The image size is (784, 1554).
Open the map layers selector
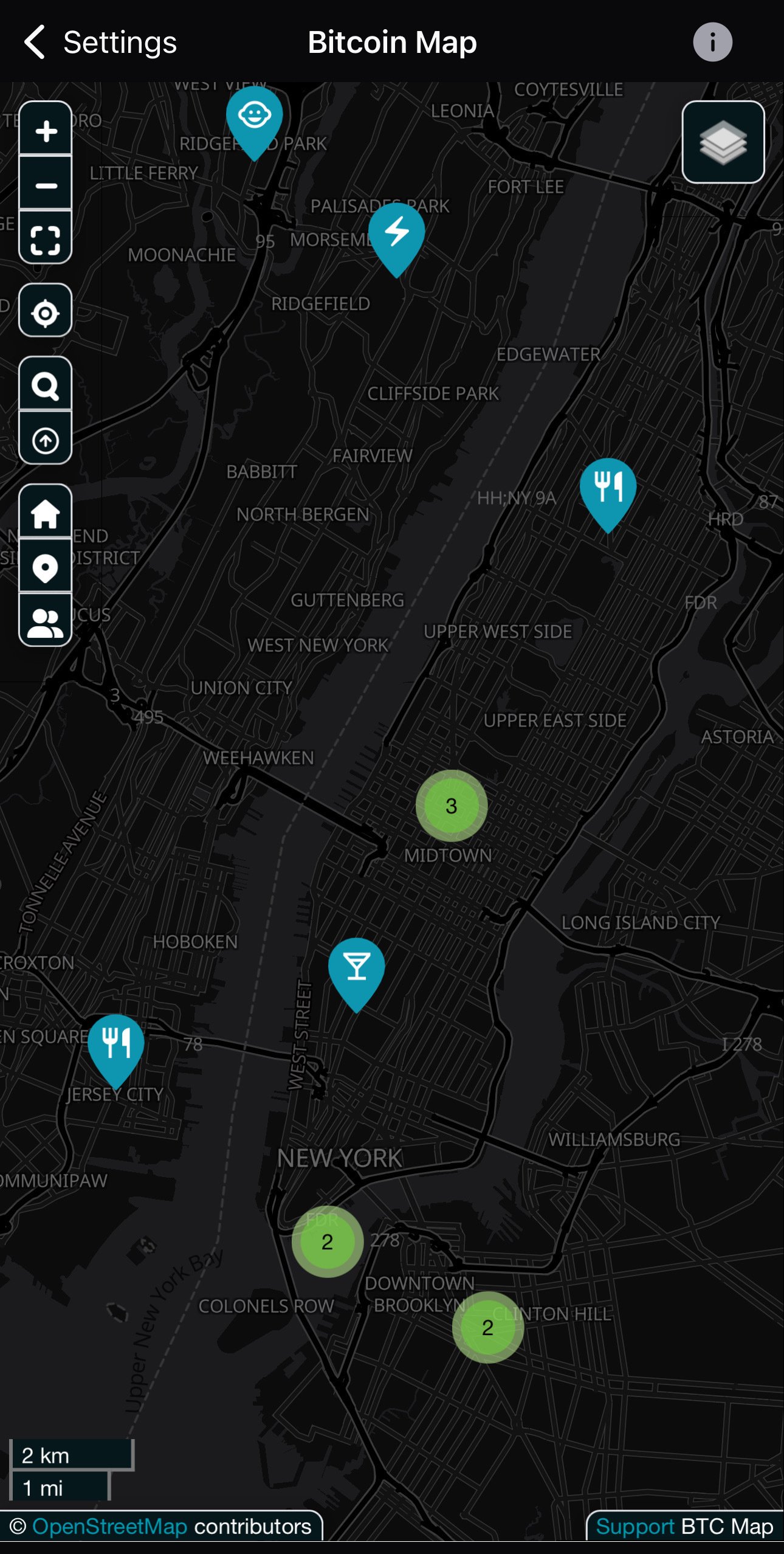[x=723, y=143]
